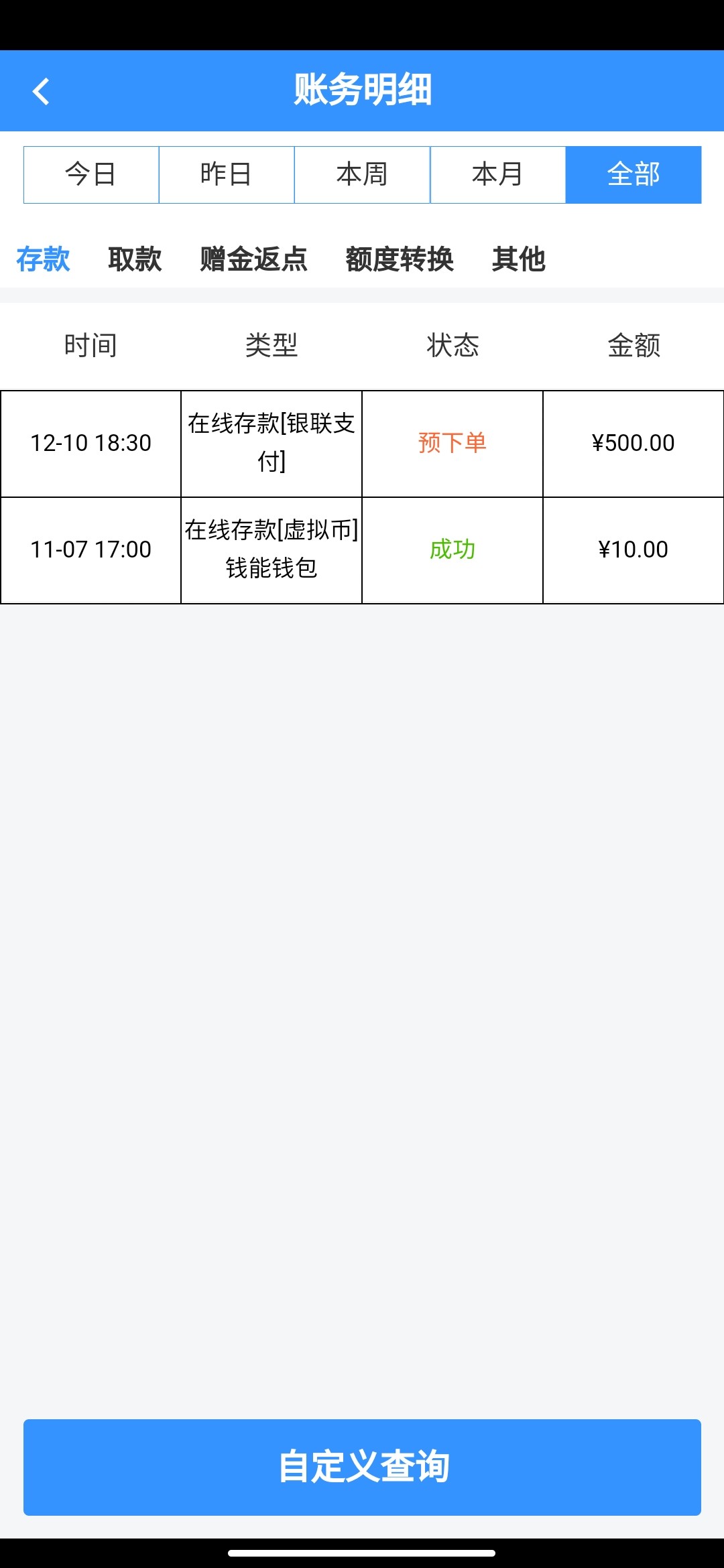Switch to the 其他 category
This screenshot has height=1568, width=724.
tap(518, 259)
